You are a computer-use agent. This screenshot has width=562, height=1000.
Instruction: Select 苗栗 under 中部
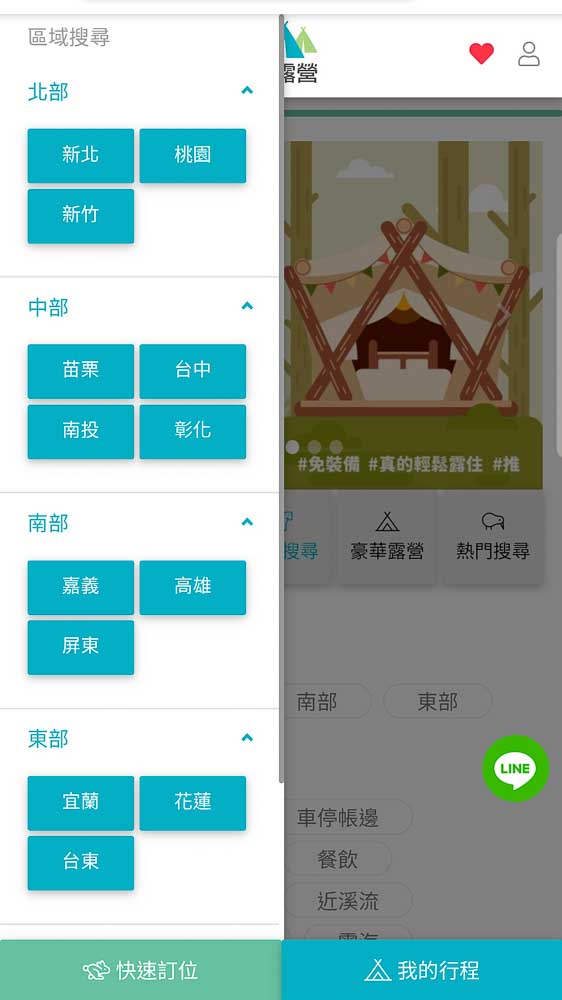pyautogui.click(x=80, y=371)
